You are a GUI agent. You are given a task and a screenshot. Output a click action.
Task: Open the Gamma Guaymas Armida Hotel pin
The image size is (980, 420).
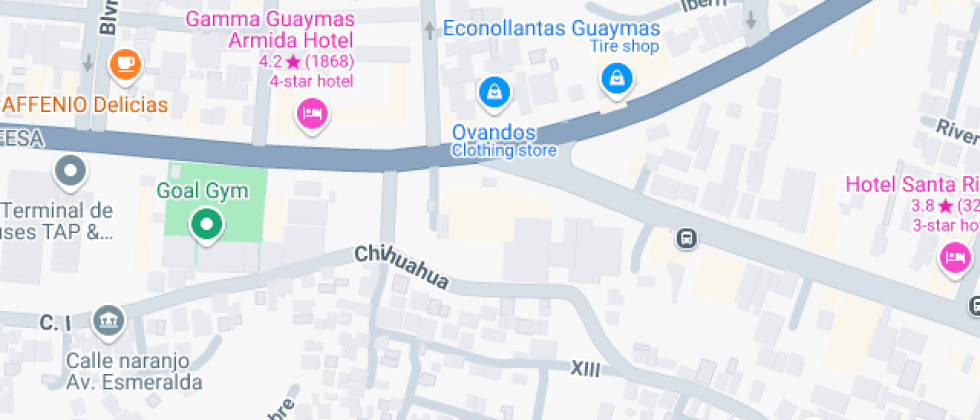point(312,116)
